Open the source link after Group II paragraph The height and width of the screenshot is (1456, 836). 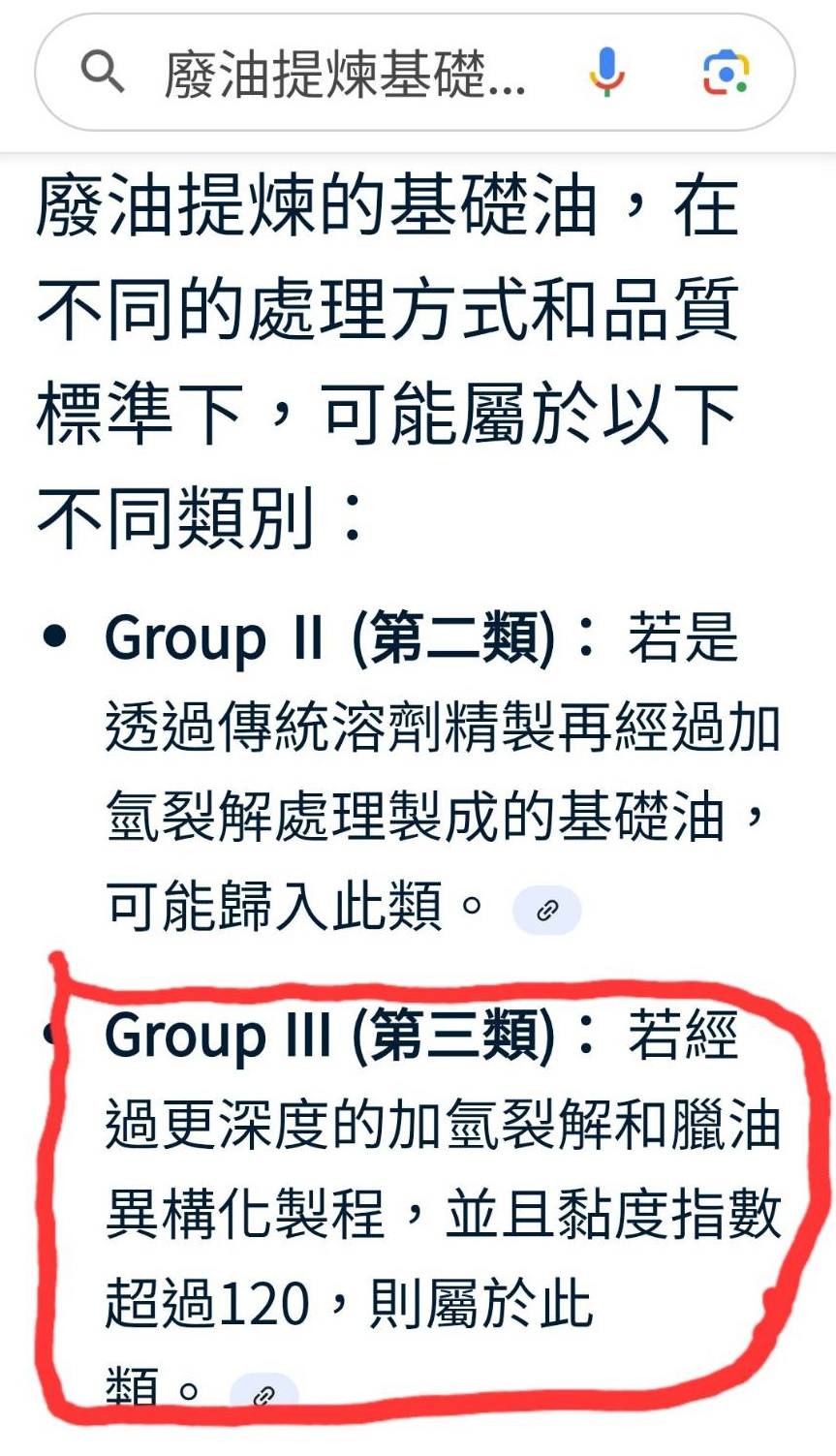(x=546, y=910)
